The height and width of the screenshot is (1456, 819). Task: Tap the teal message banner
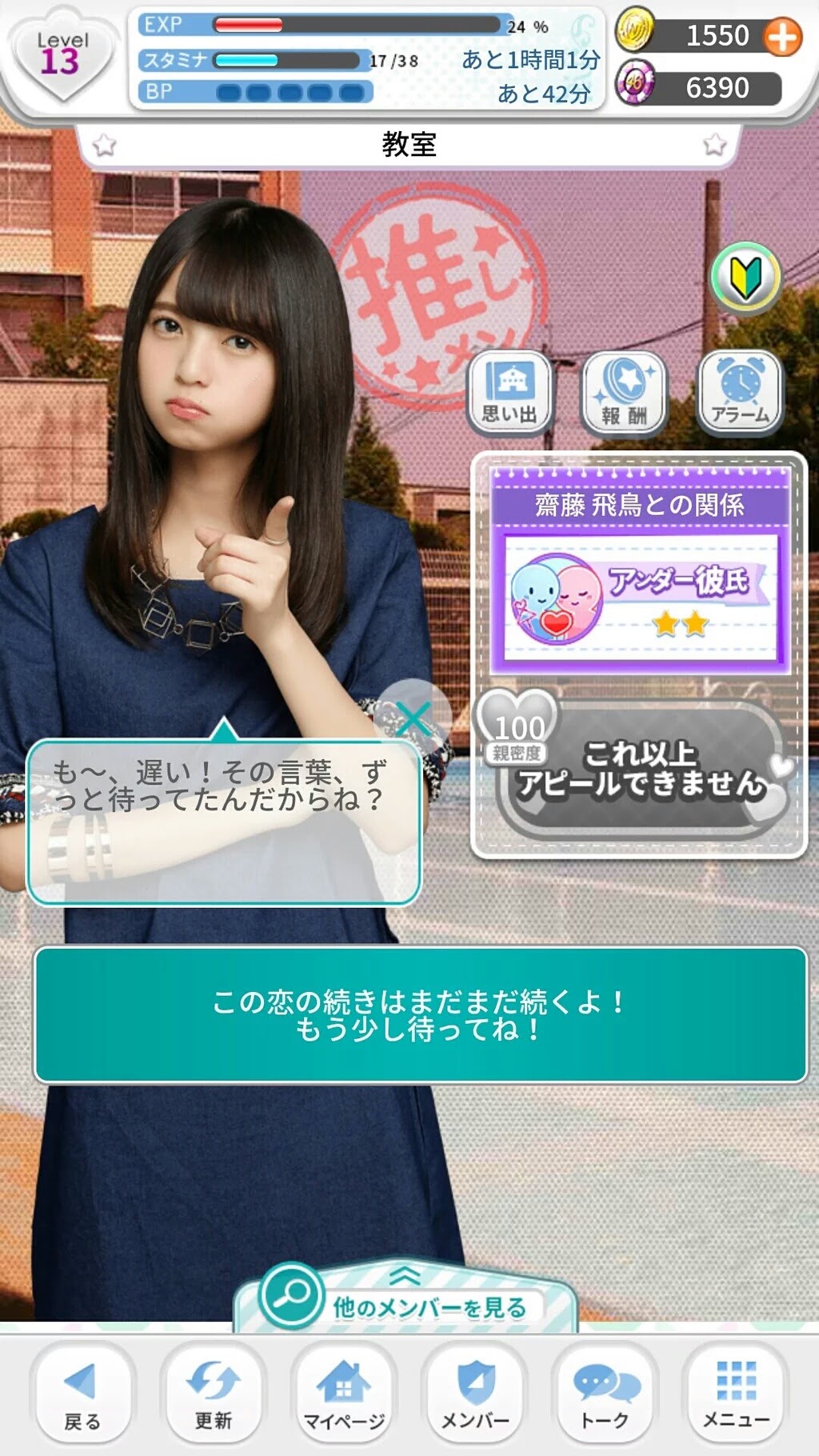point(421,1014)
